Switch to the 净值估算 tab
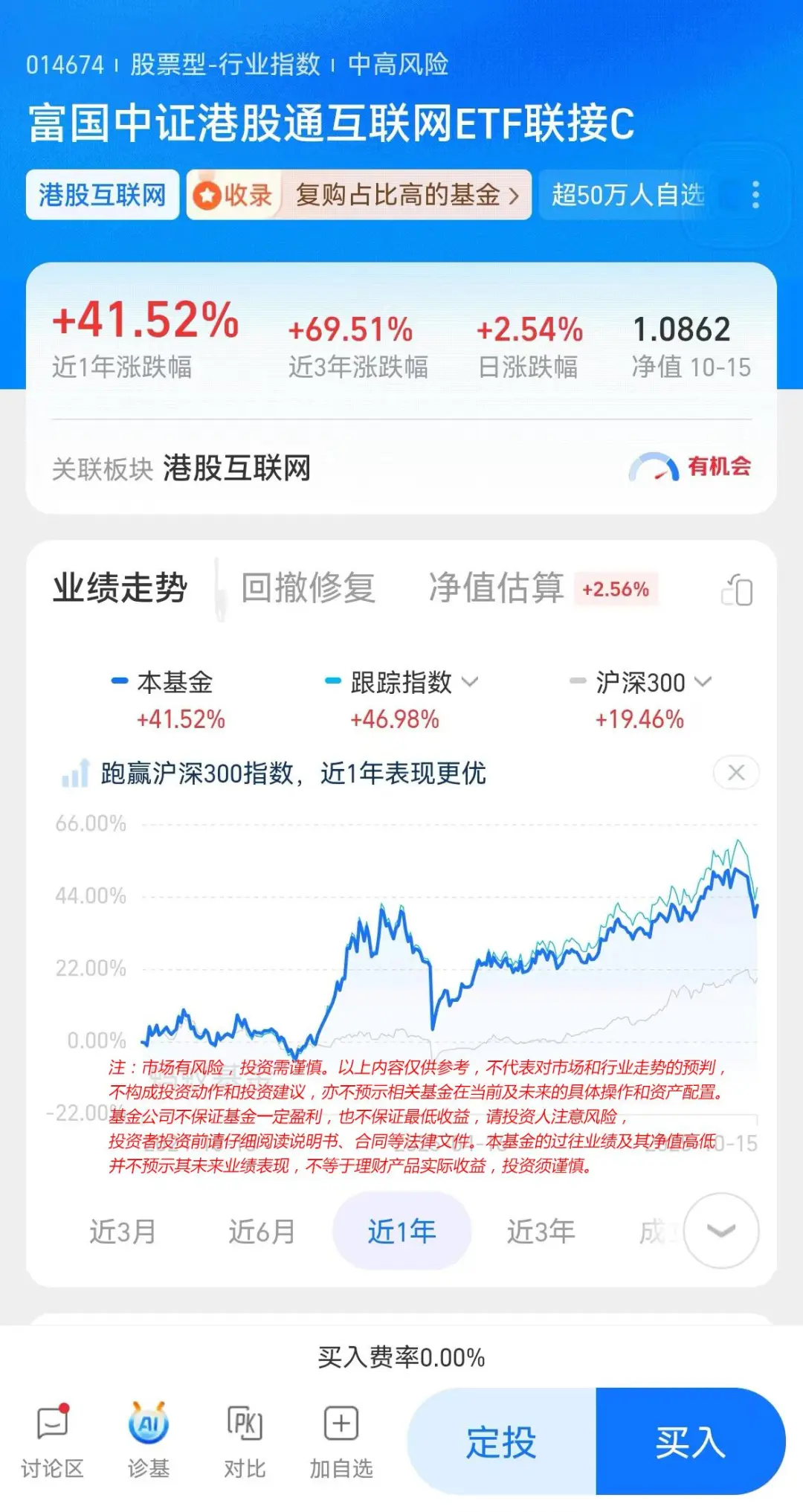 click(x=496, y=588)
